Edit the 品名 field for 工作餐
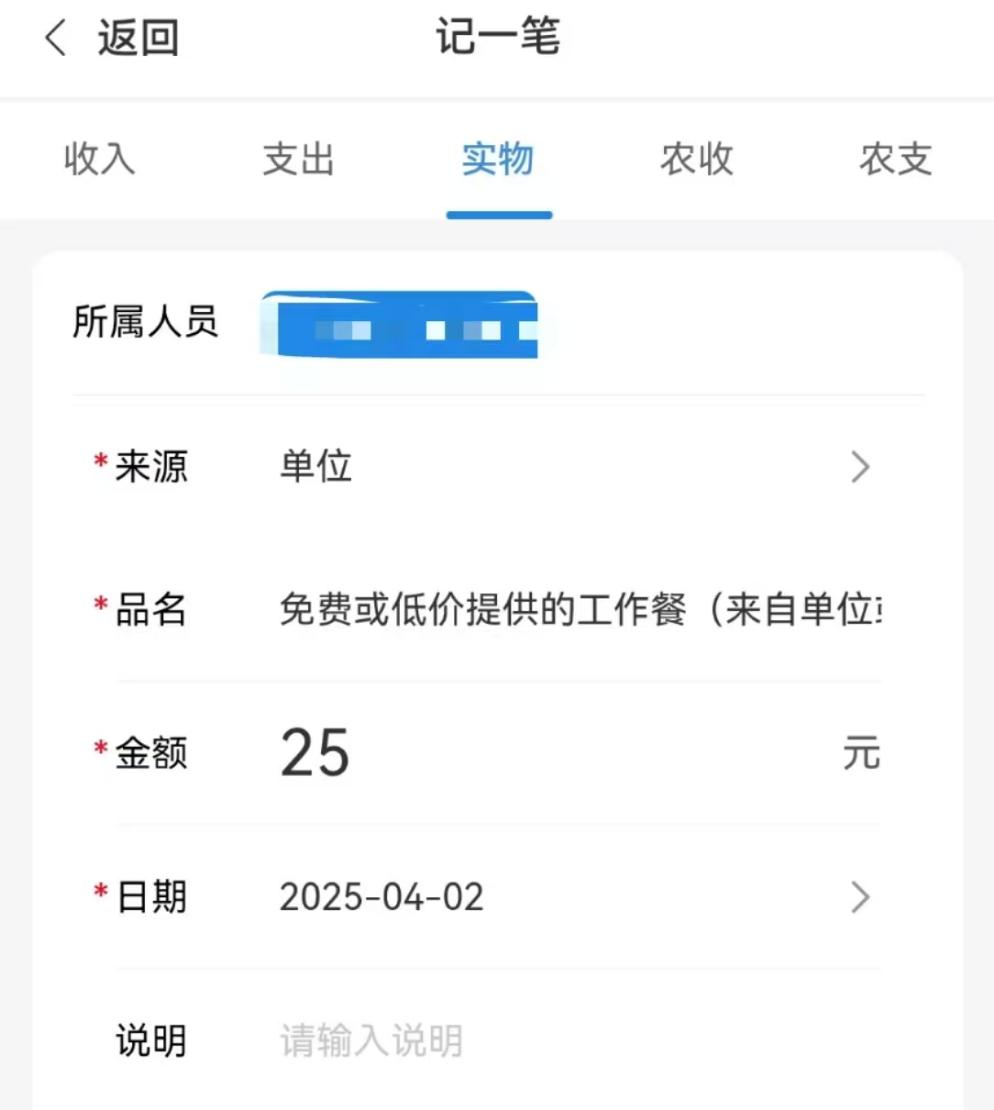This screenshot has height=1110, width=994. 580,610
